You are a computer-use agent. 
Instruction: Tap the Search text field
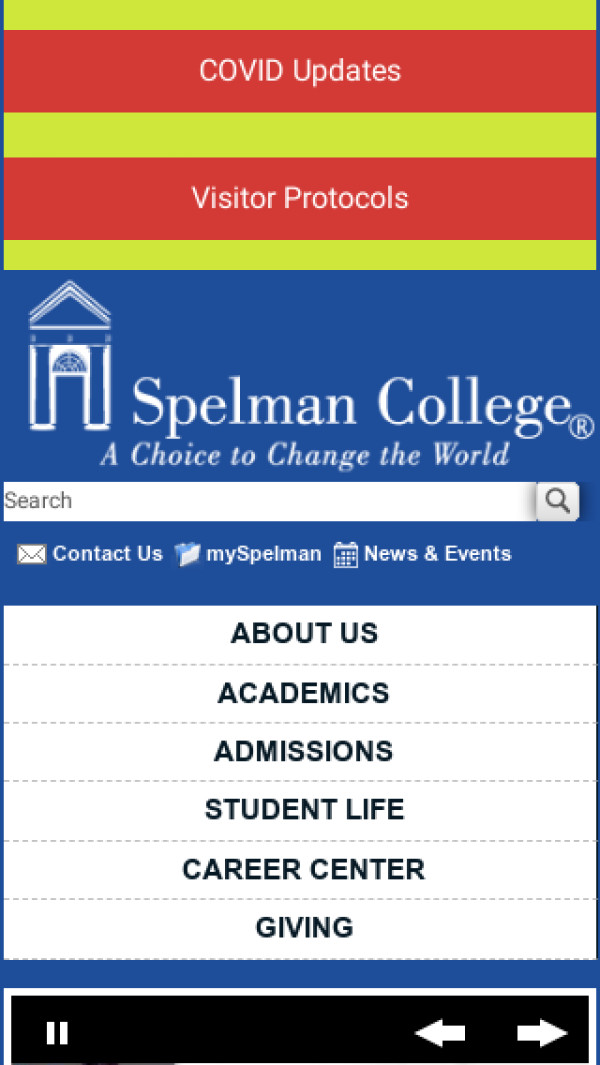click(268, 500)
